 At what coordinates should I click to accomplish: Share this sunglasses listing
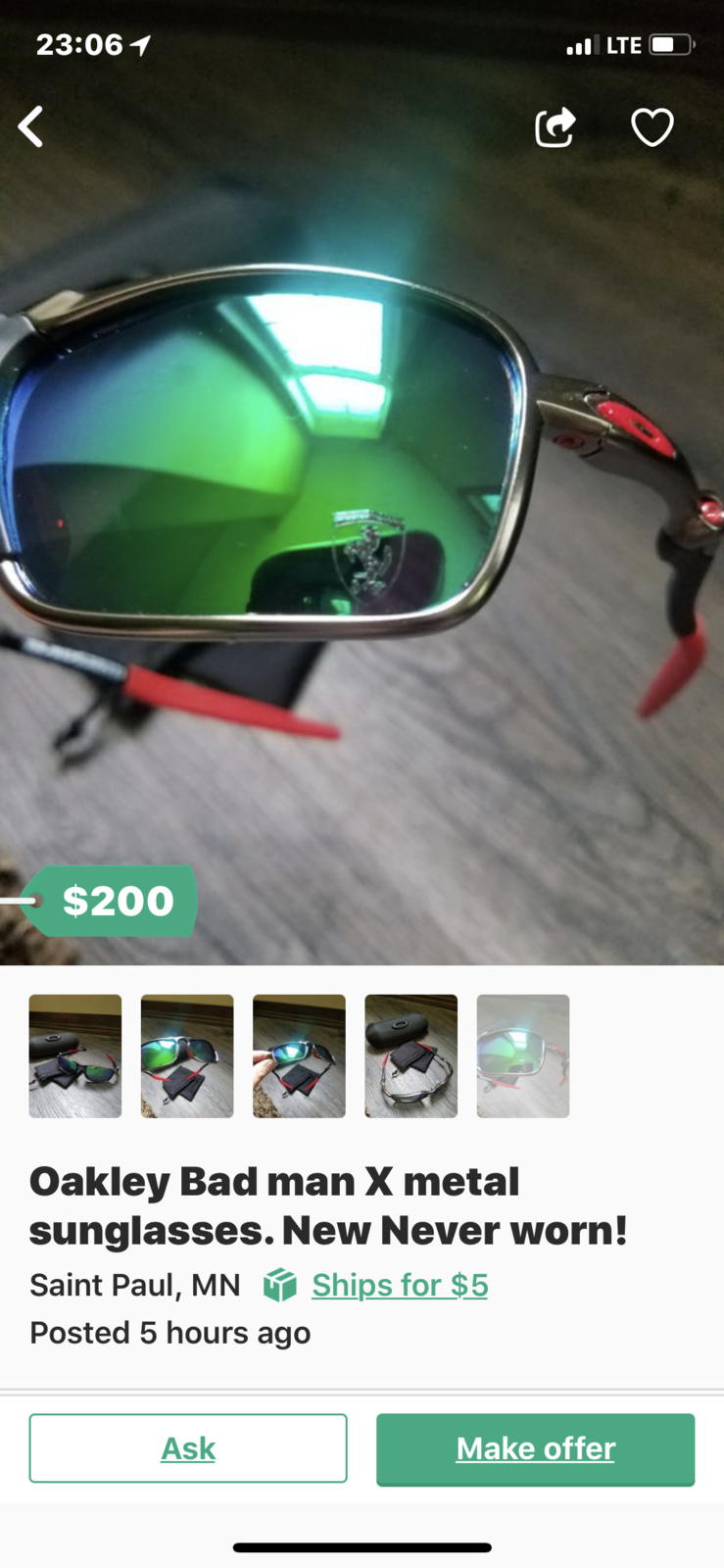pos(555,127)
